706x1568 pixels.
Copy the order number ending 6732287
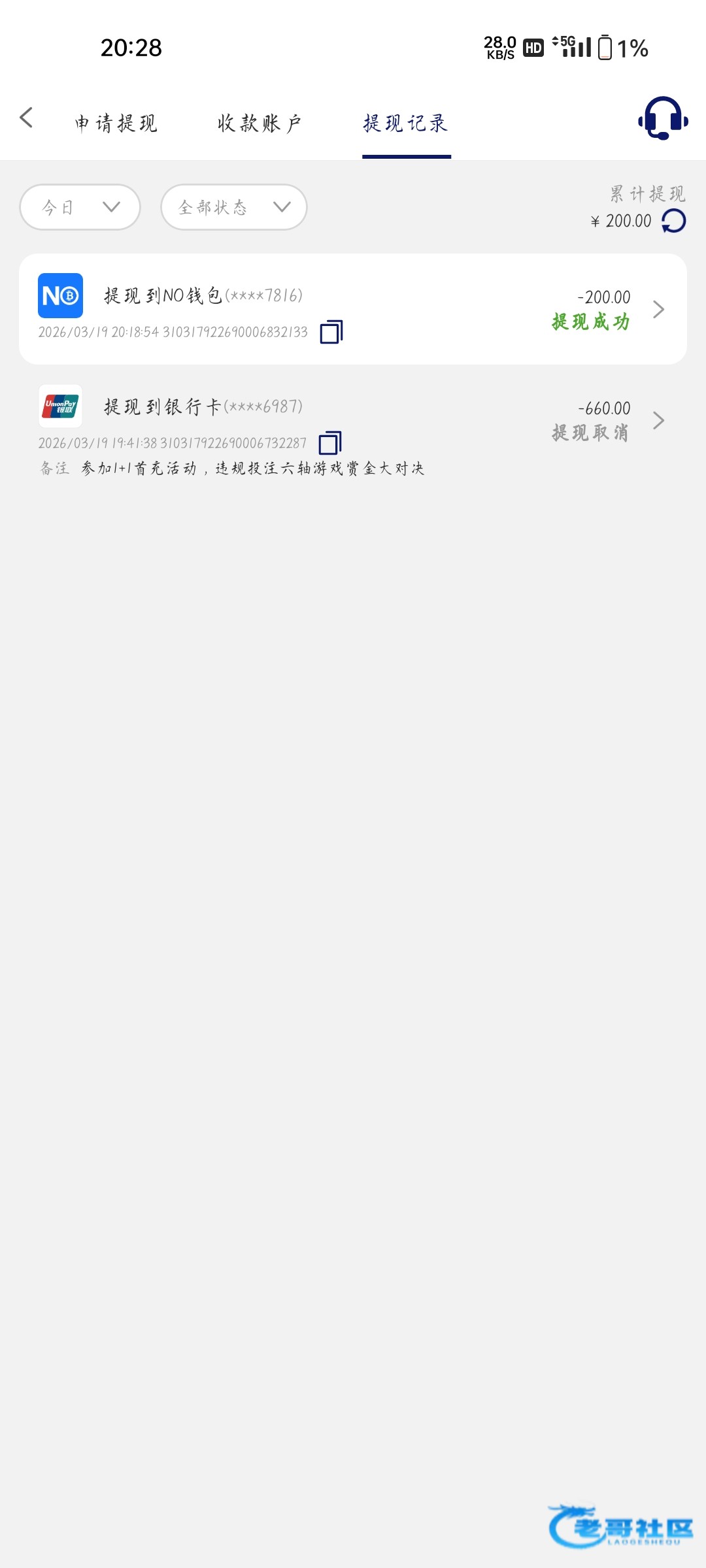329,443
